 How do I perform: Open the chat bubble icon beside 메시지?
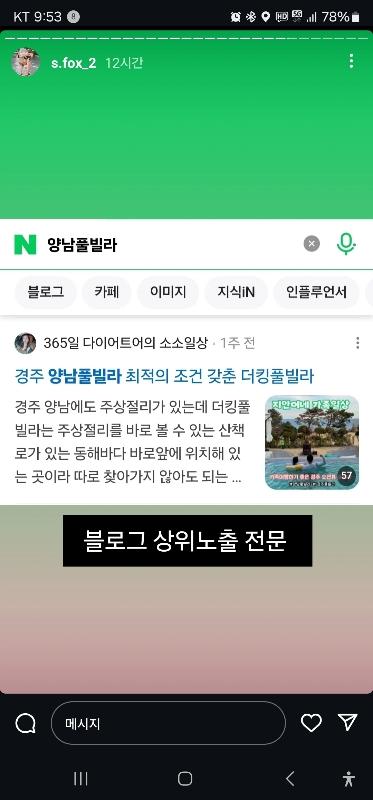tap(26, 723)
